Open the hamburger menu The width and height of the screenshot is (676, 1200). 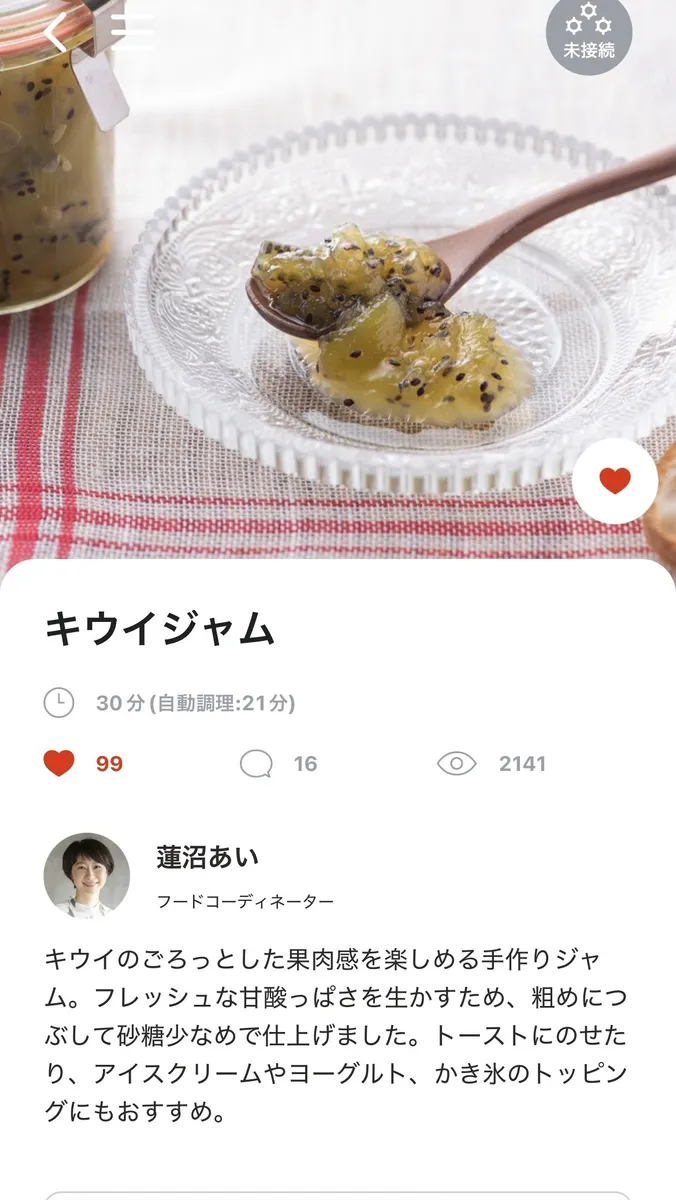tap(131, 32)
